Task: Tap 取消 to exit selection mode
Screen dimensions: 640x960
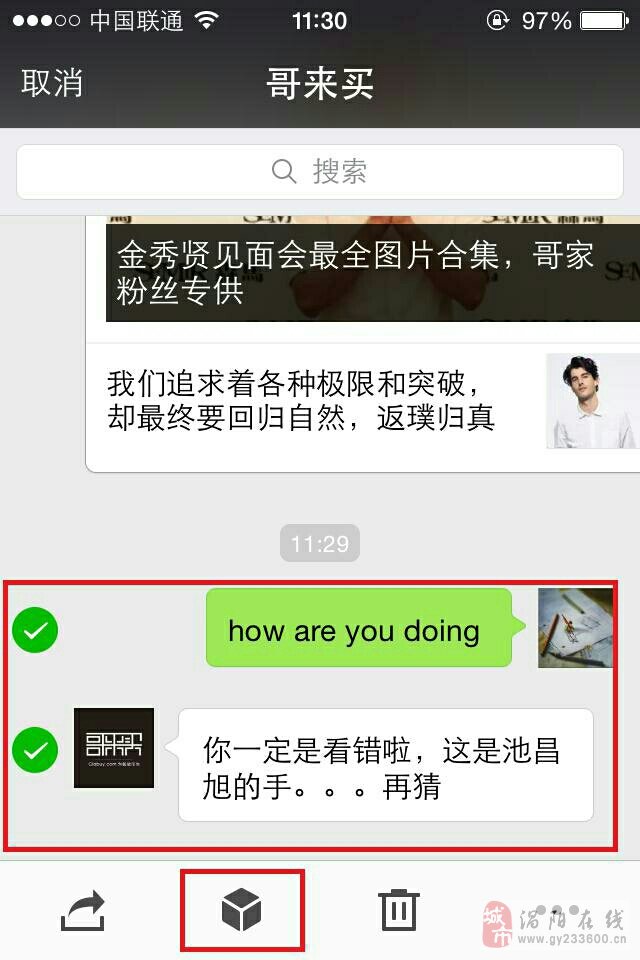Action: tap(52, 82)
